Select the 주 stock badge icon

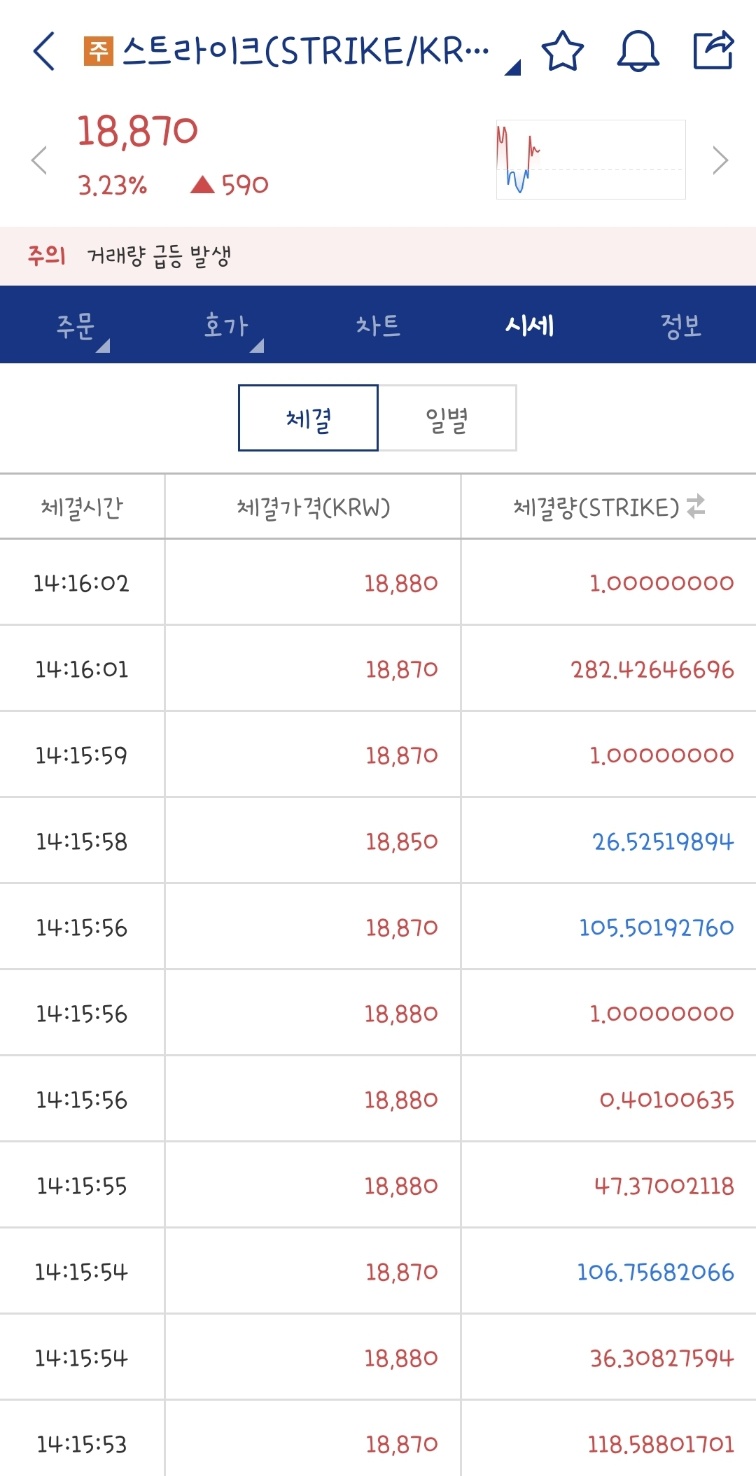pyautogui.click(x=100, y=48)
